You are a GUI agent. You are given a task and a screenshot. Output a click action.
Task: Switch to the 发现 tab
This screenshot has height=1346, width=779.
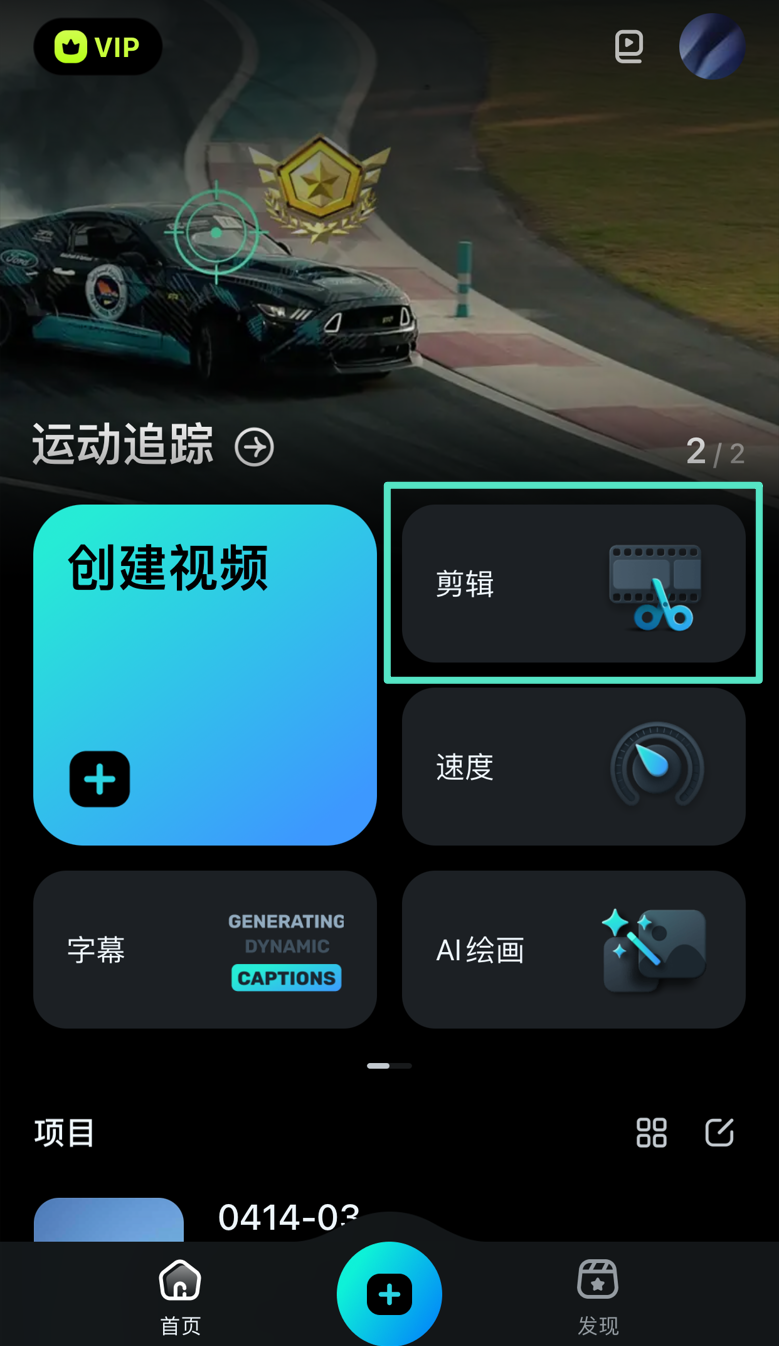point(597,1295)
